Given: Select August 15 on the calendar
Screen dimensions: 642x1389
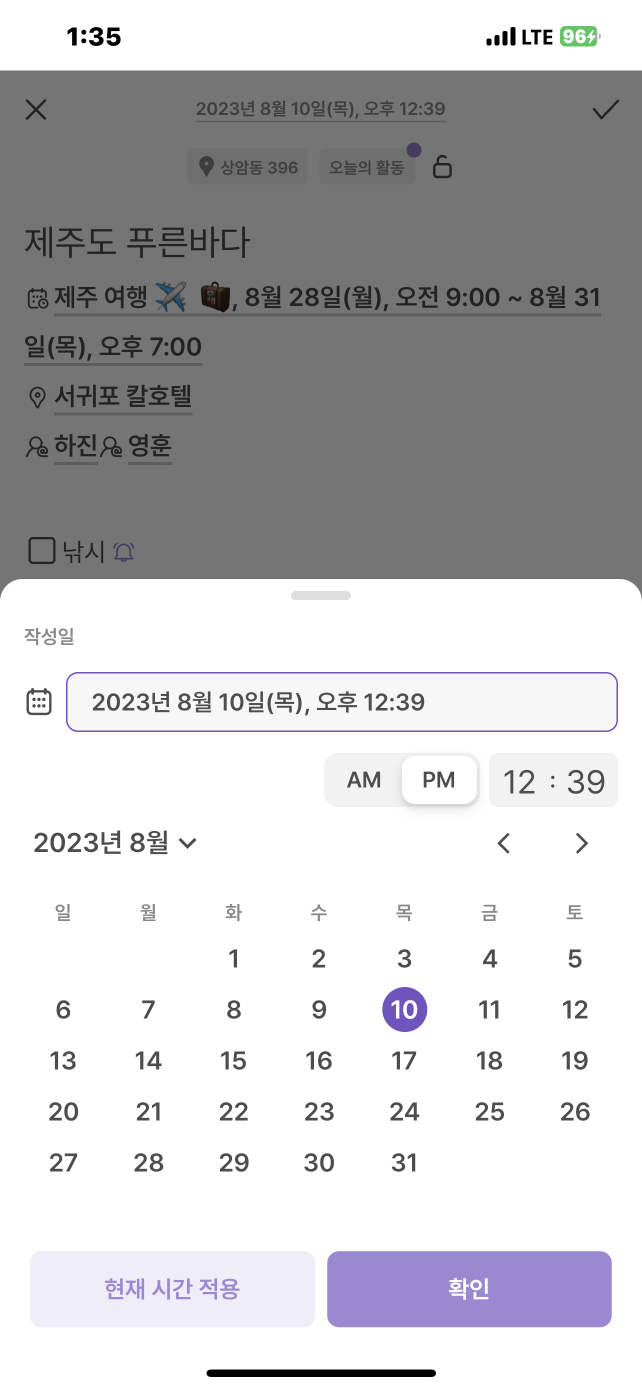Looking at the screenshot, I should [x=233, y=1061].
